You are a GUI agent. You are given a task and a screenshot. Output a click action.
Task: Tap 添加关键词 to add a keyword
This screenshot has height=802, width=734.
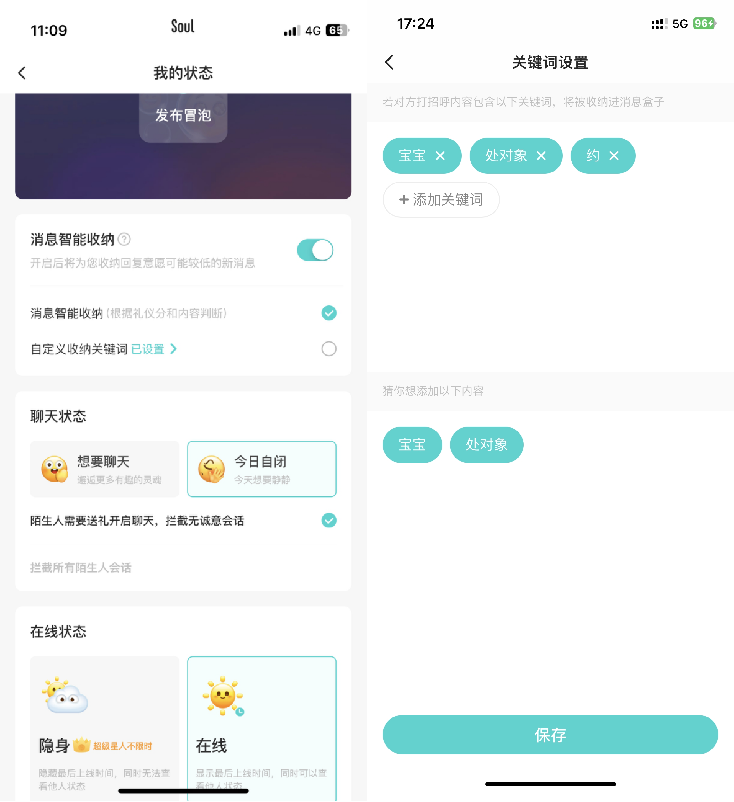pyautogui.click(x=441, y=200)
